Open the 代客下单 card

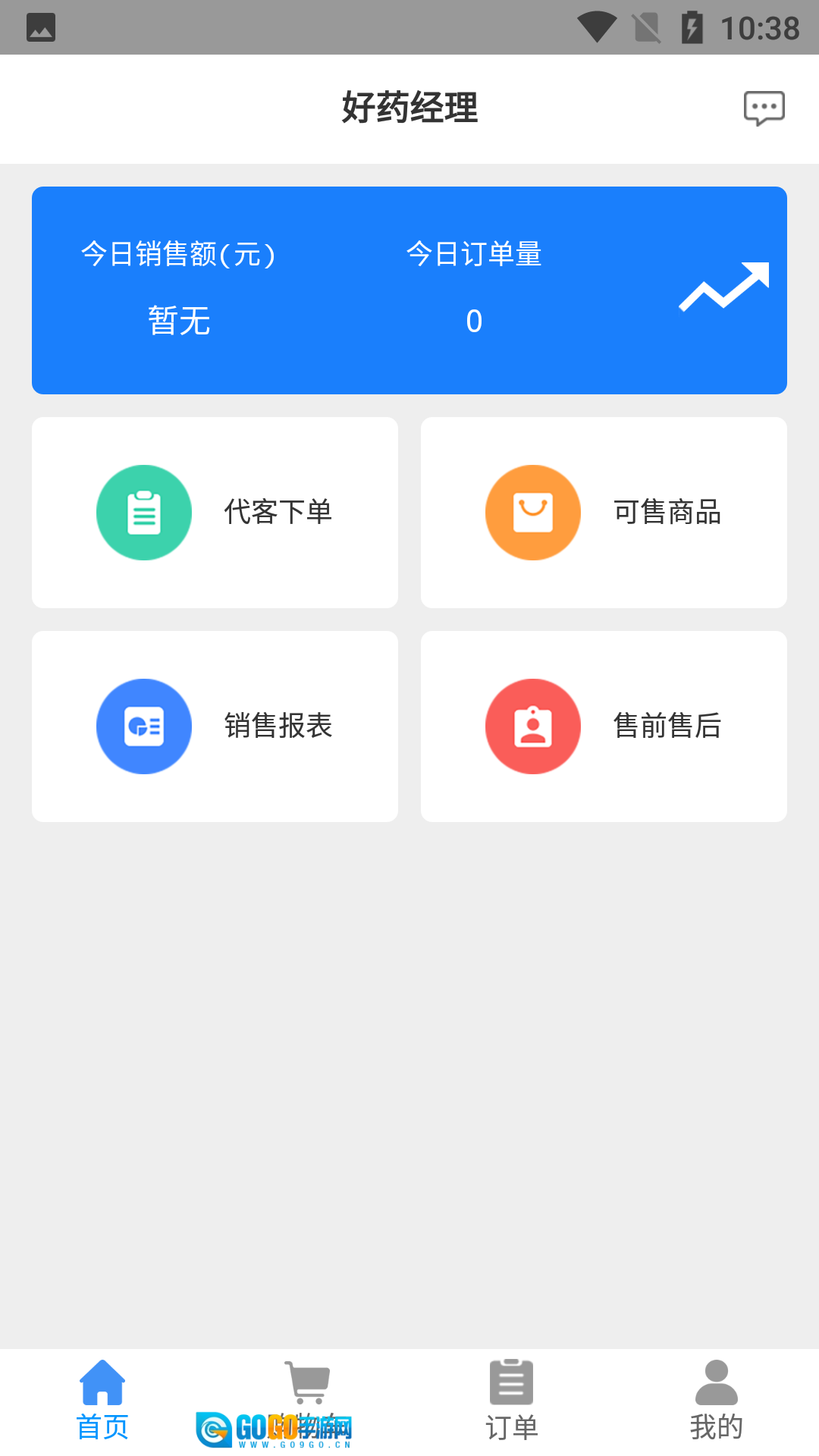[215, 513]
